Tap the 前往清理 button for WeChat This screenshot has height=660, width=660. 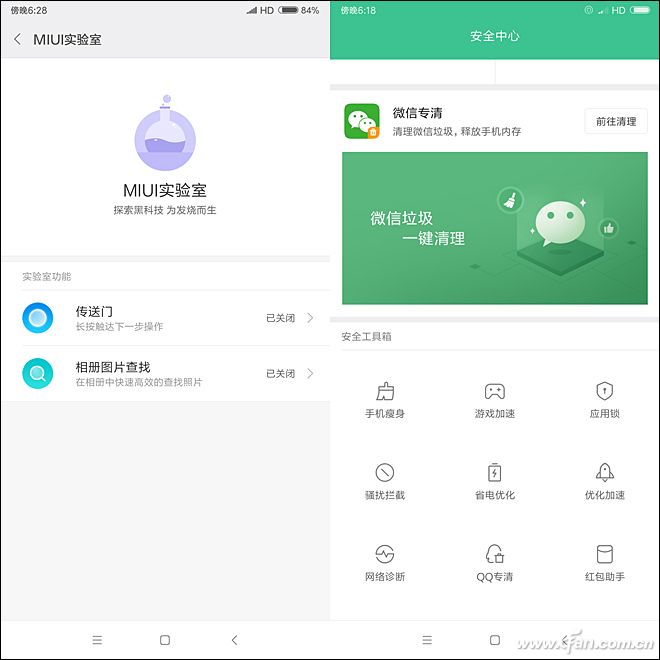click(615, 121)
